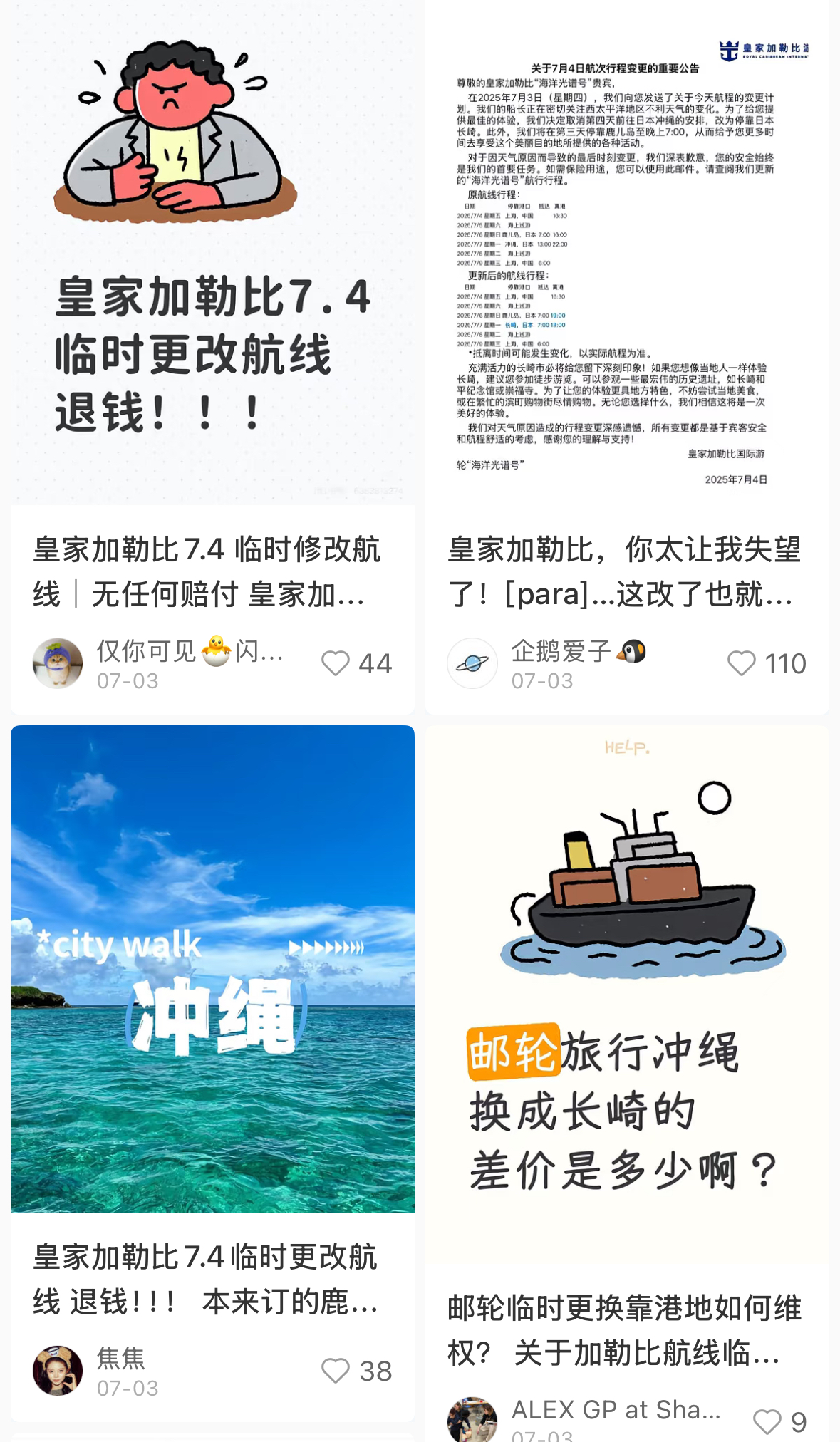This screenshot has width=840, height=1442.
Task: Like 焦焦's post with 38 likes
Action: 336,1371
